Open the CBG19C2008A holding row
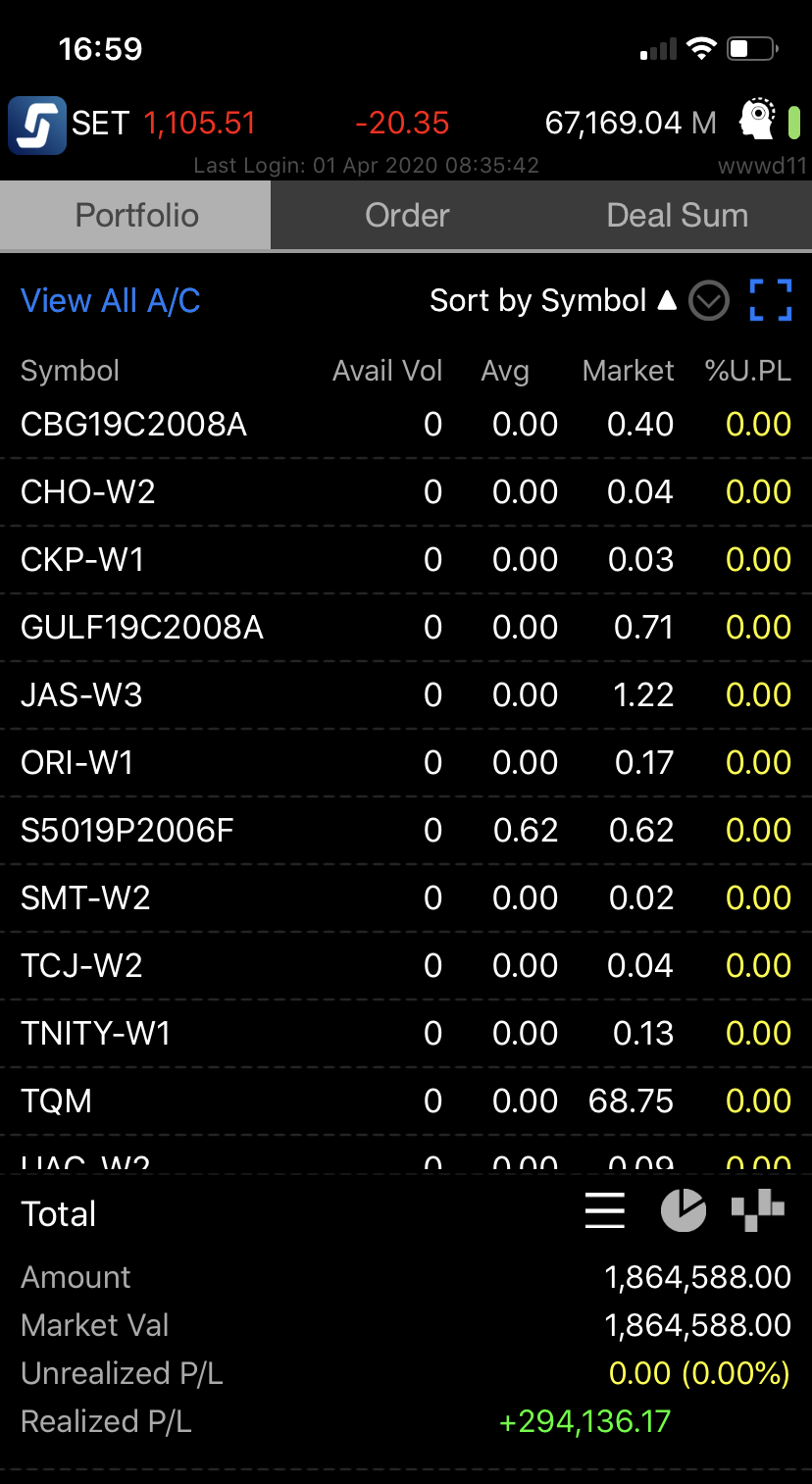This screenshot has height=1484, width=812. point(406,425)
